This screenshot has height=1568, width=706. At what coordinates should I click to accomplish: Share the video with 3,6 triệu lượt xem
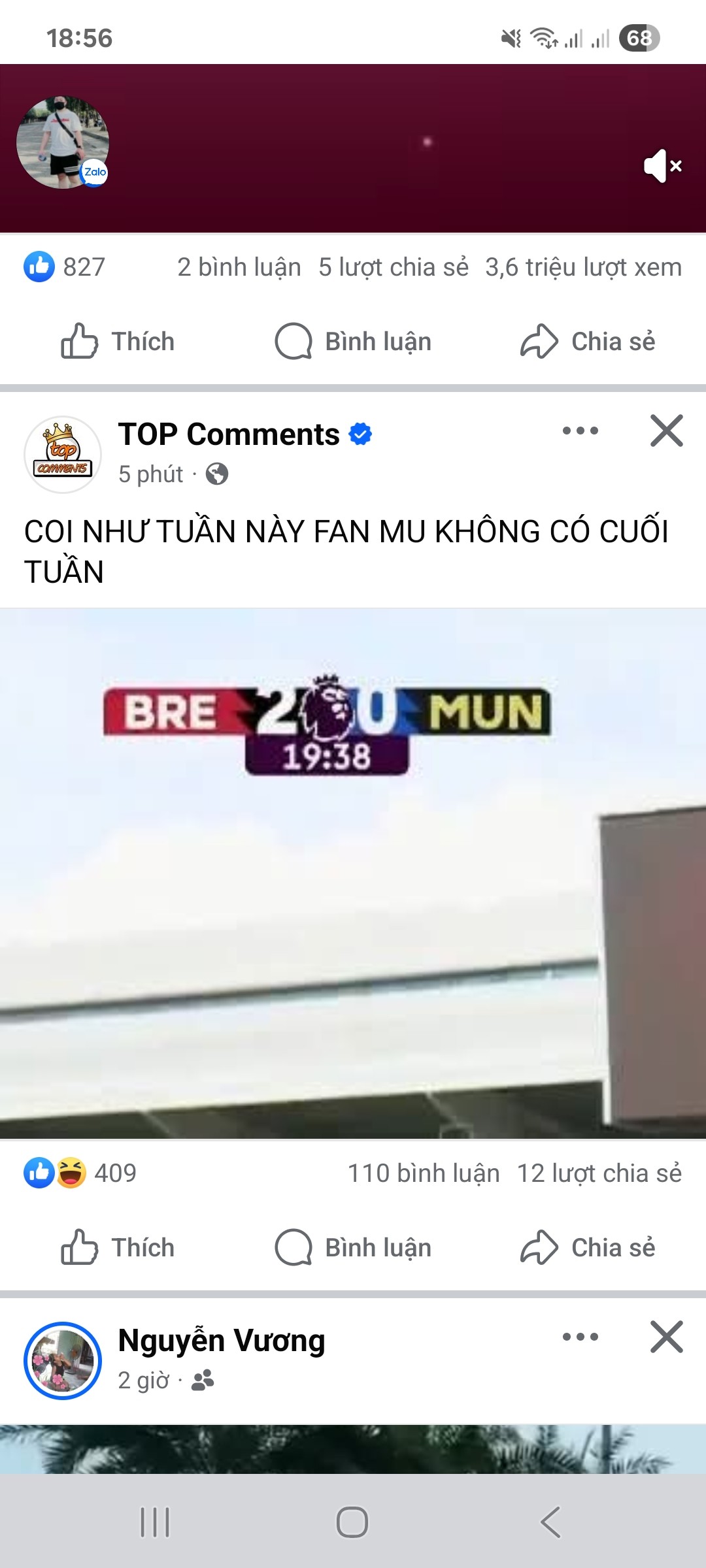588,342
